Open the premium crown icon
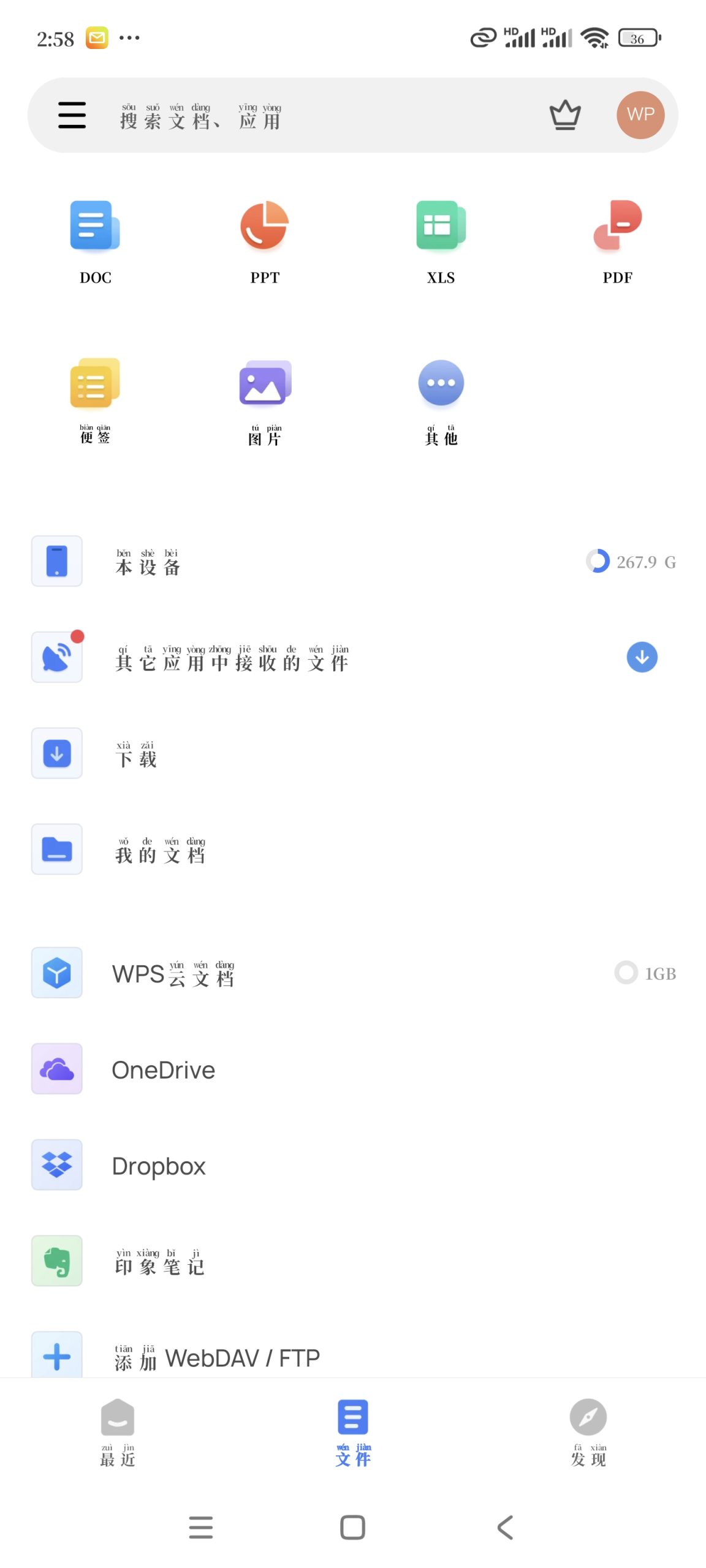 point(564,115)
